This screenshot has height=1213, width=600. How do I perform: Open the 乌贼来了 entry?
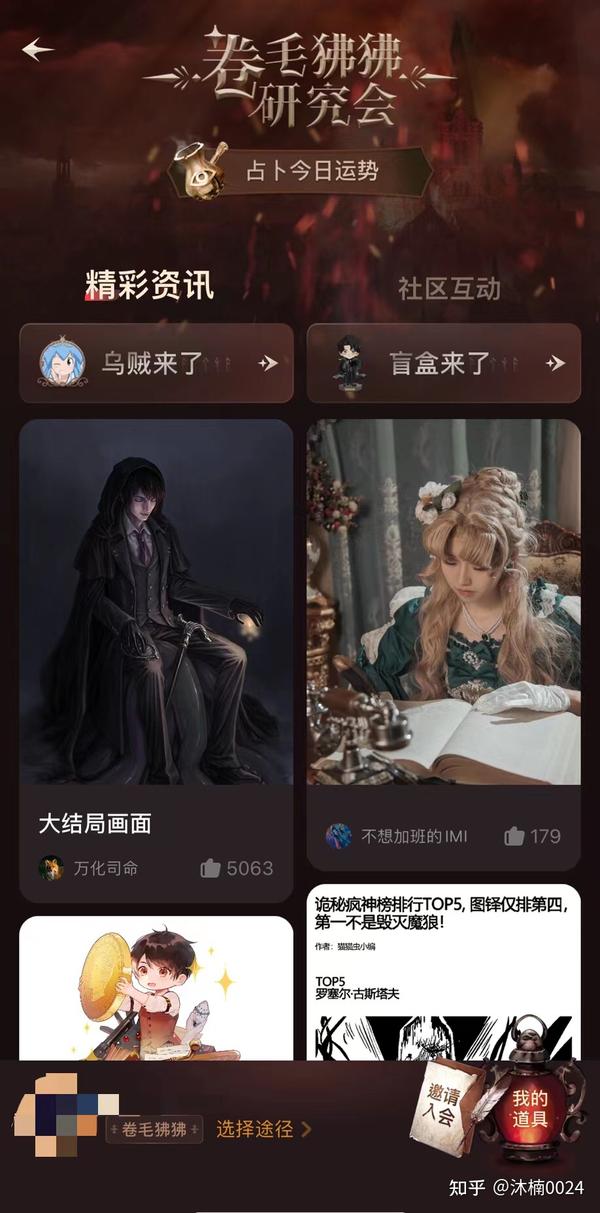coord(156,363)
